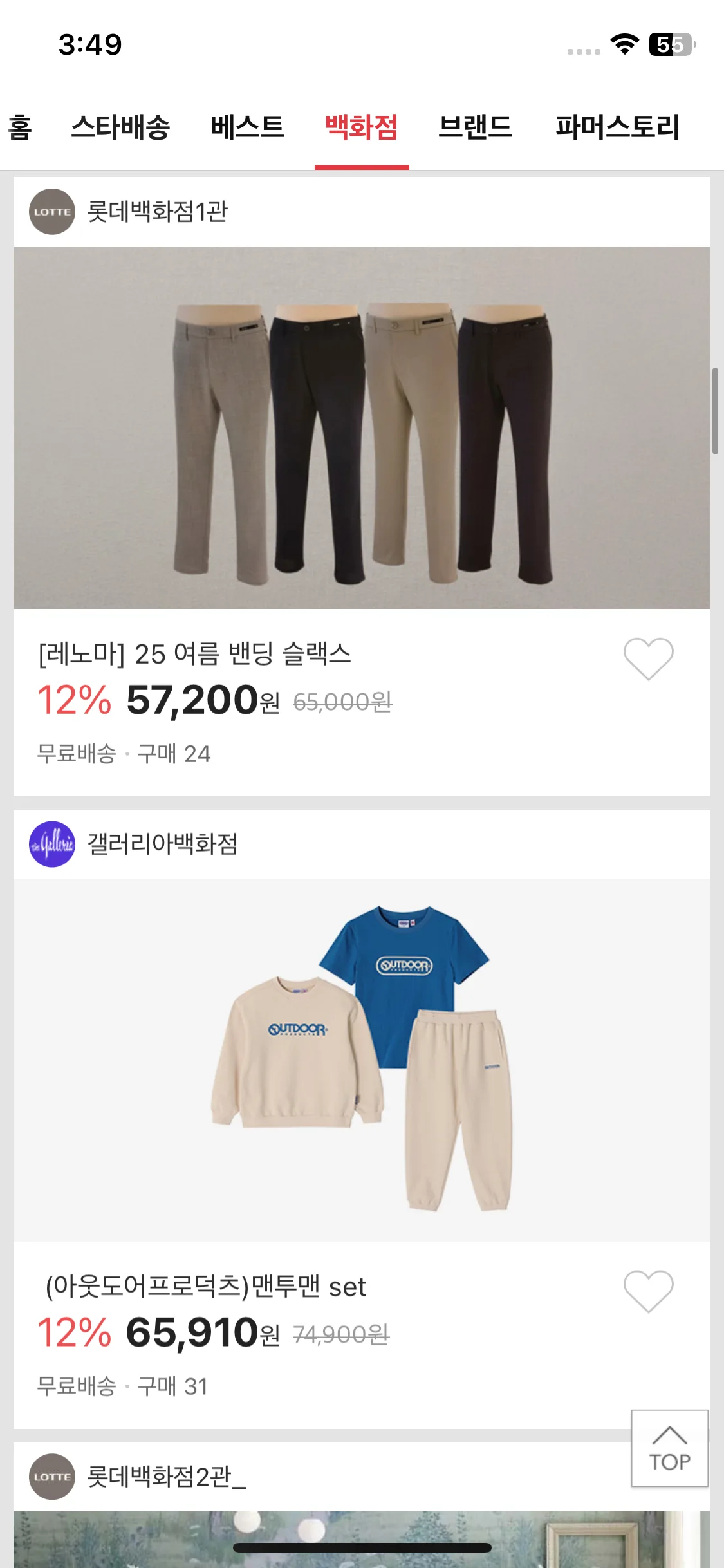Switch to the 파머스토리 tab
This screenshot has width=724, height=1568.
tap(617, 127)
